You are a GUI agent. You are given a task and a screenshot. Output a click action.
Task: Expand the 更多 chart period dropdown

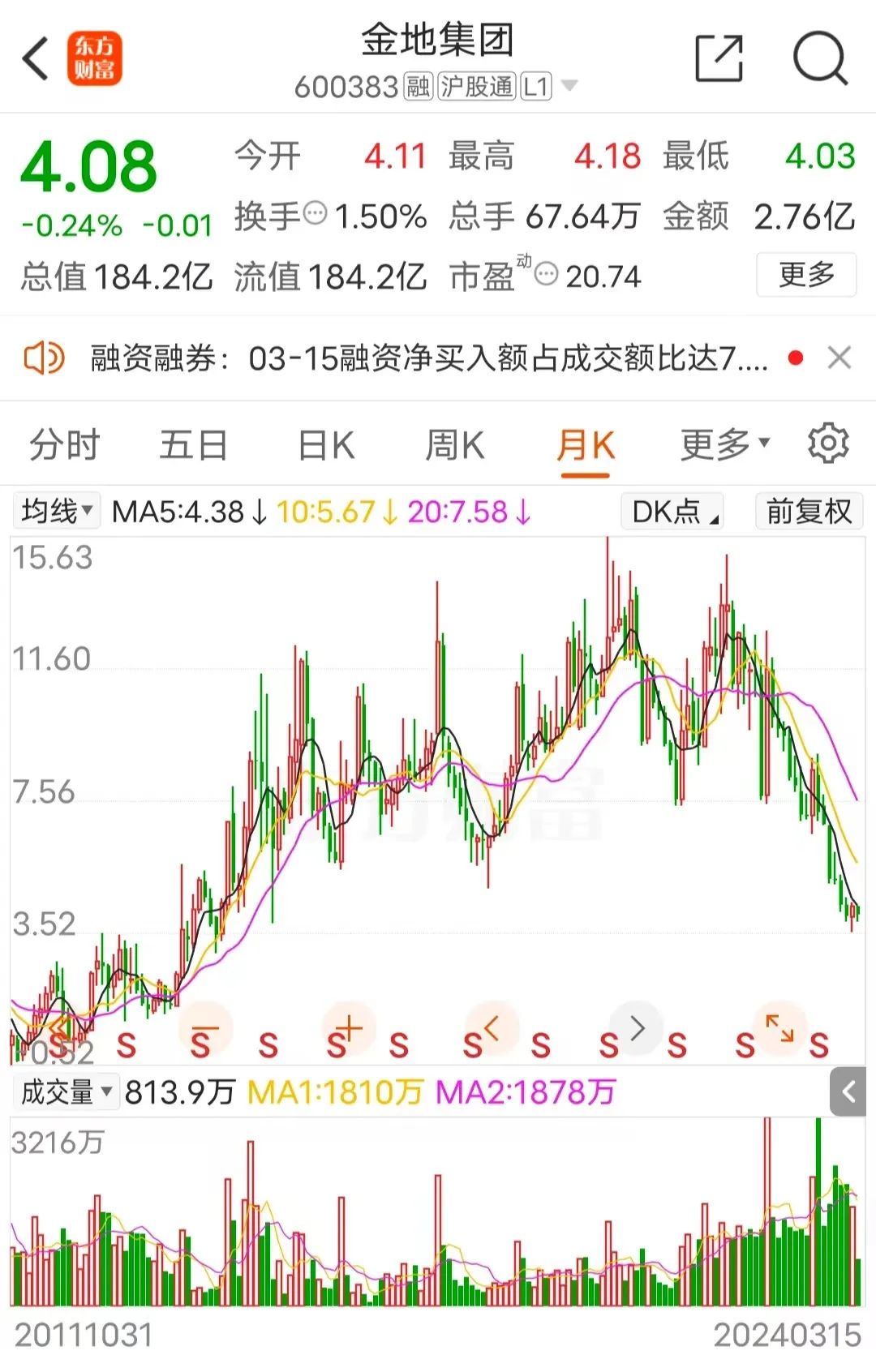tap(724, 444)
